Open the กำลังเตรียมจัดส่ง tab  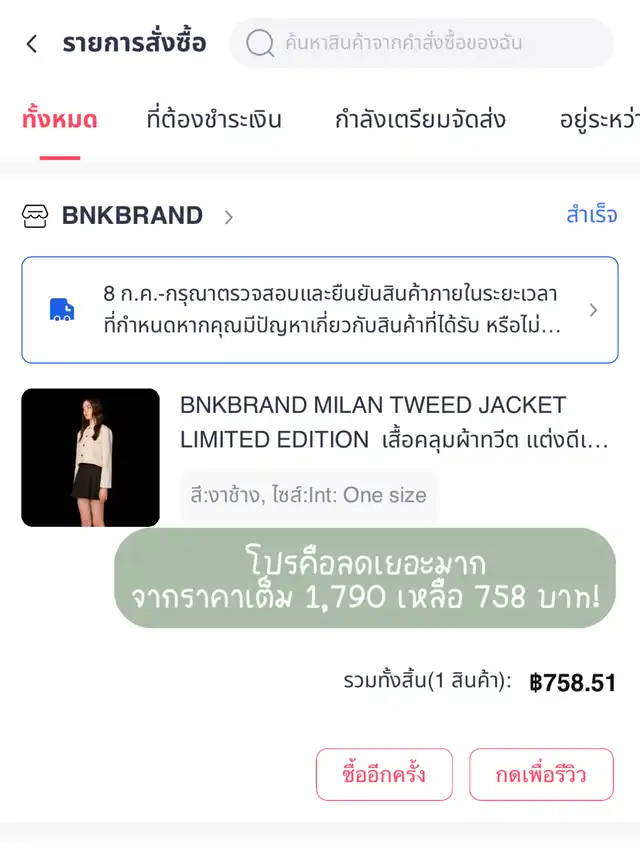coord(420,121)
